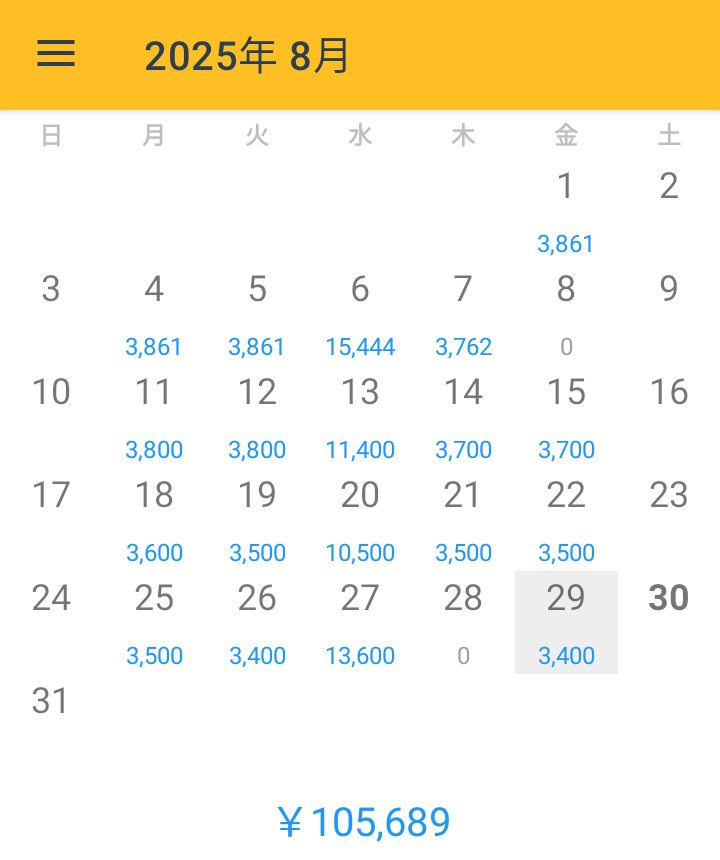Screen dimensions: 720x860
Task: Choose August 4 with 3,861
Action: [154, 313]
